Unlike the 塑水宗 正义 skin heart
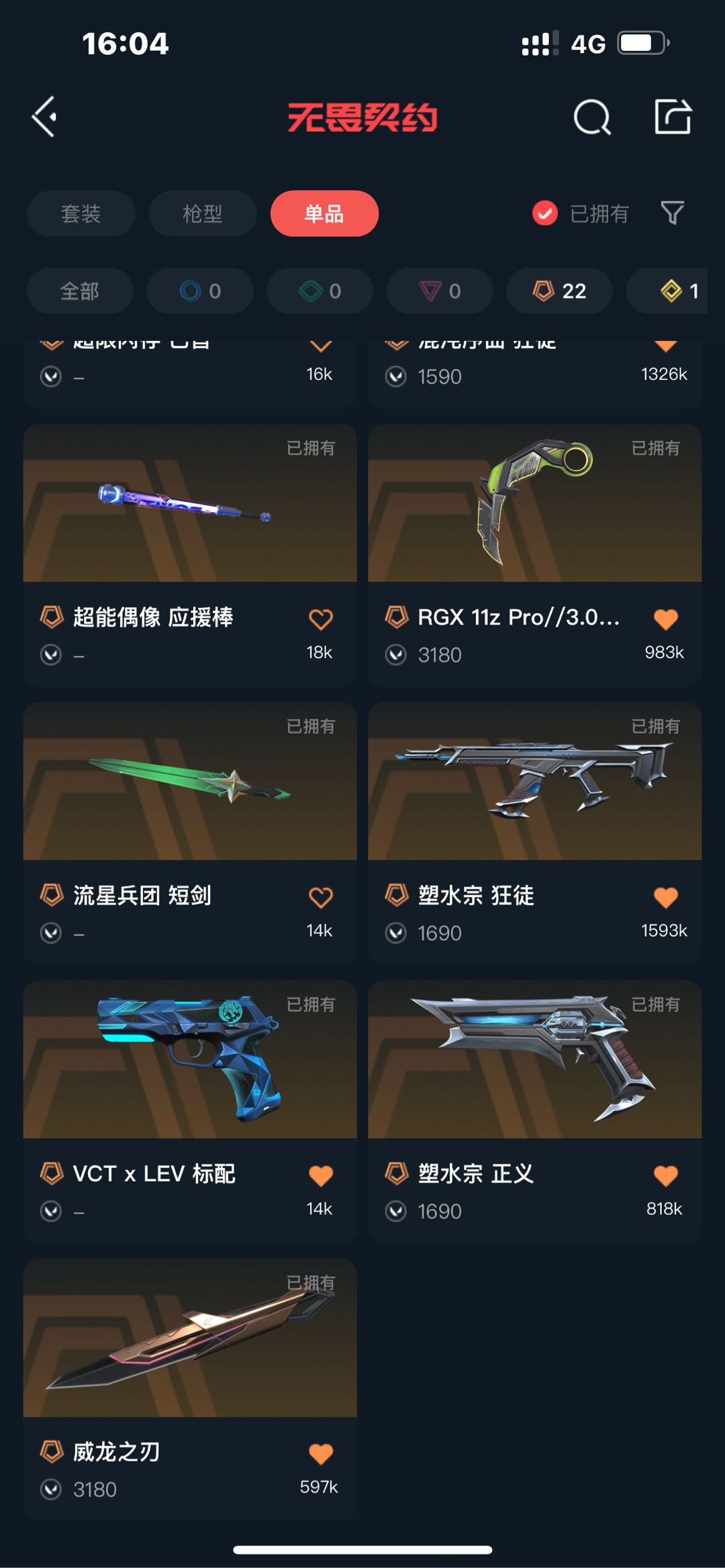The width and height of the screenshot is (725, 1568). pyautogui.click(x=666, y=1175)
